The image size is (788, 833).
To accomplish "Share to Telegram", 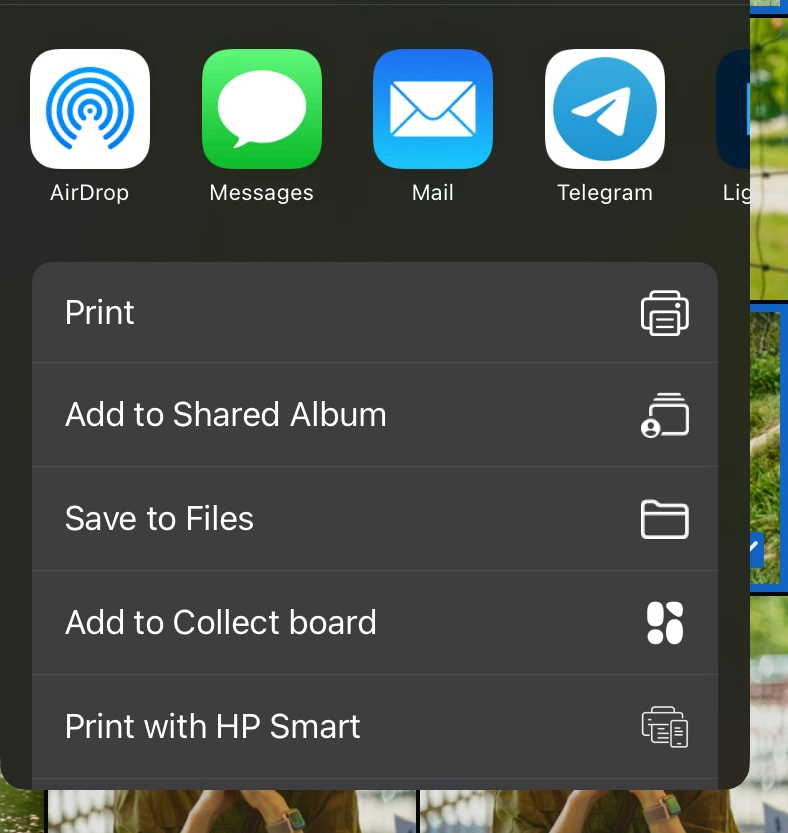I will [605, 109].
